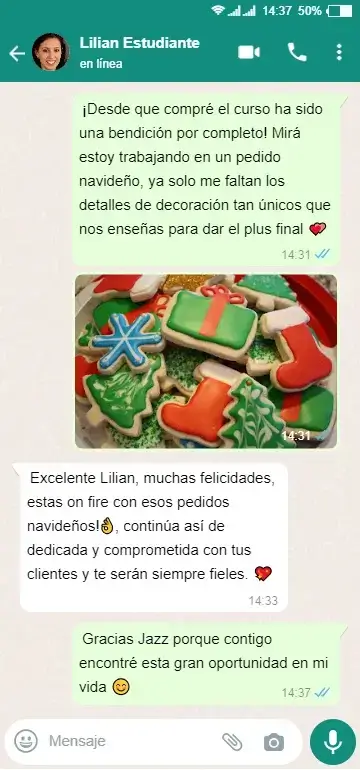The width and height of the screenshot is (360, 770).
Task: Attach a file with the paperclip
Action: (232, 742)
